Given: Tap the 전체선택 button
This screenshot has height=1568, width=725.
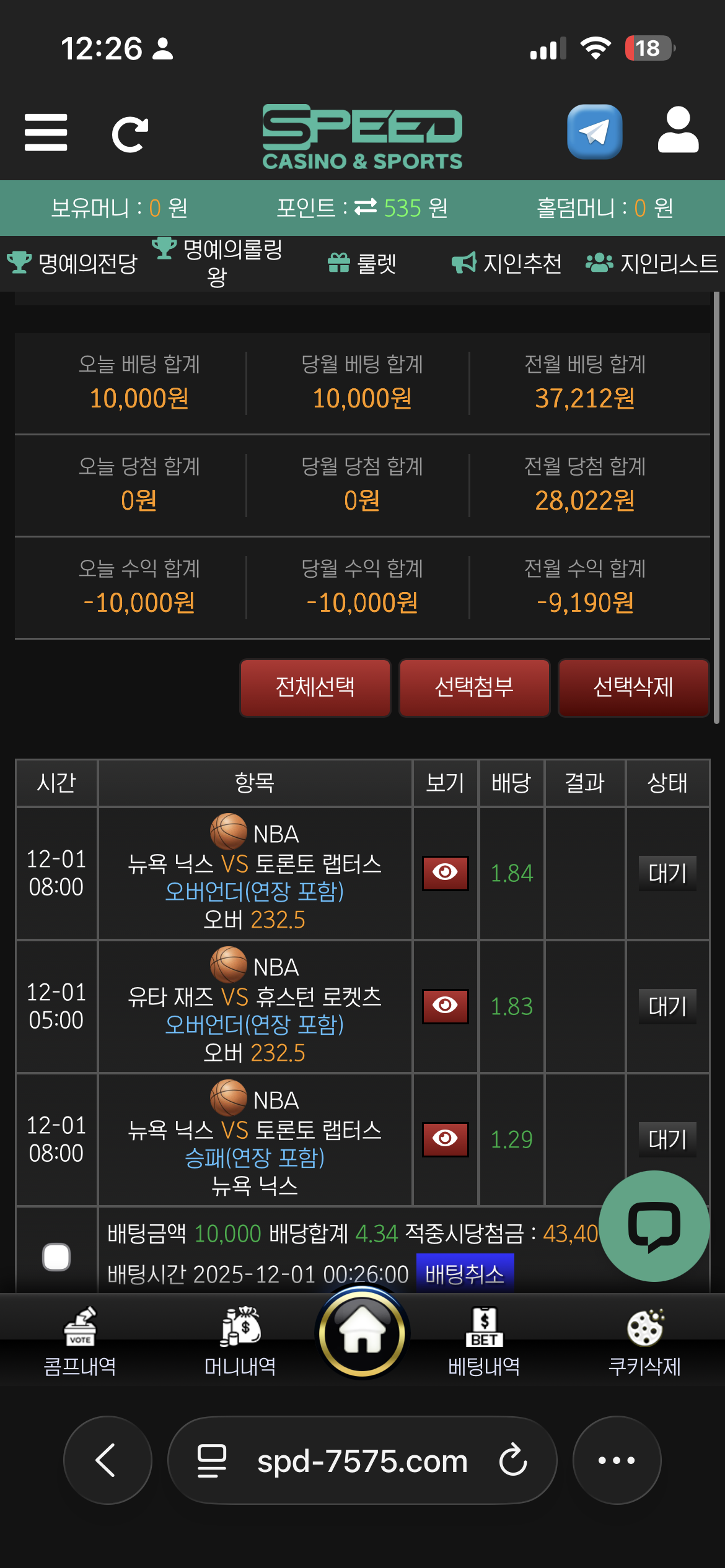Looking at the screenshot, I should [315, 687].
